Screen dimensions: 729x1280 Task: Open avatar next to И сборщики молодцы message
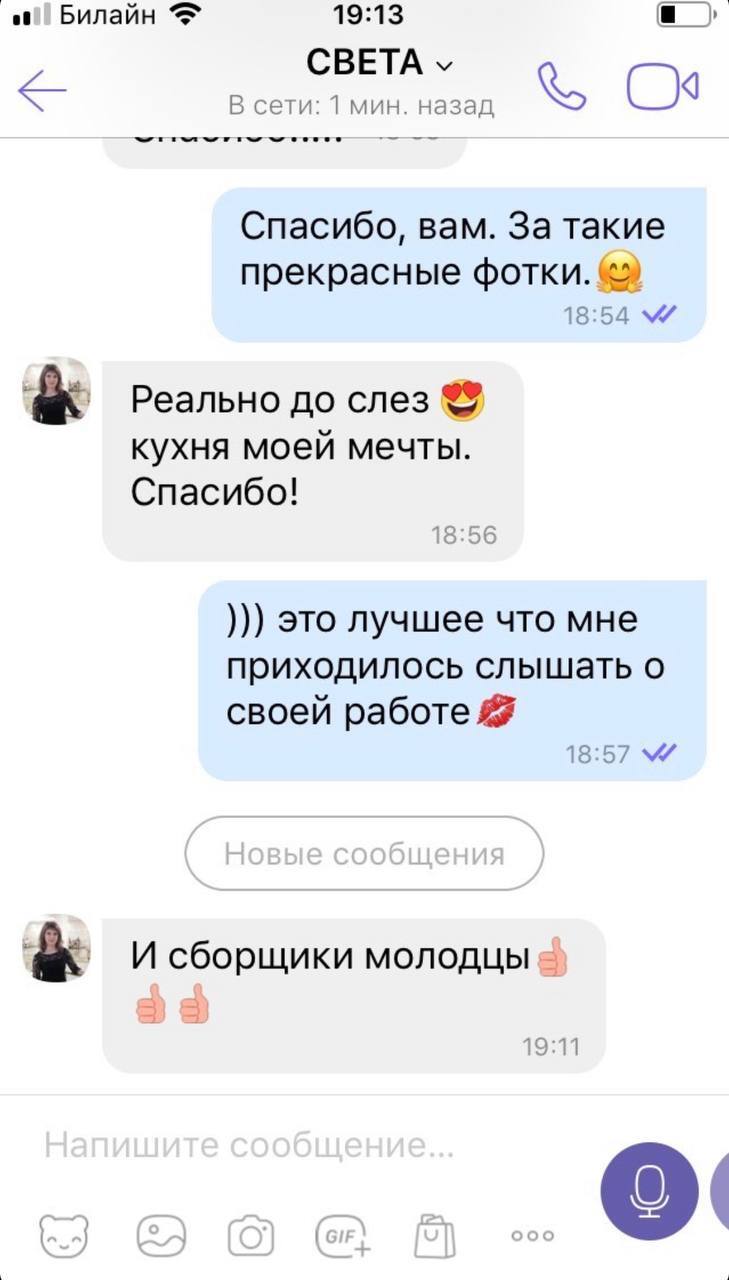tap(56, 948)
